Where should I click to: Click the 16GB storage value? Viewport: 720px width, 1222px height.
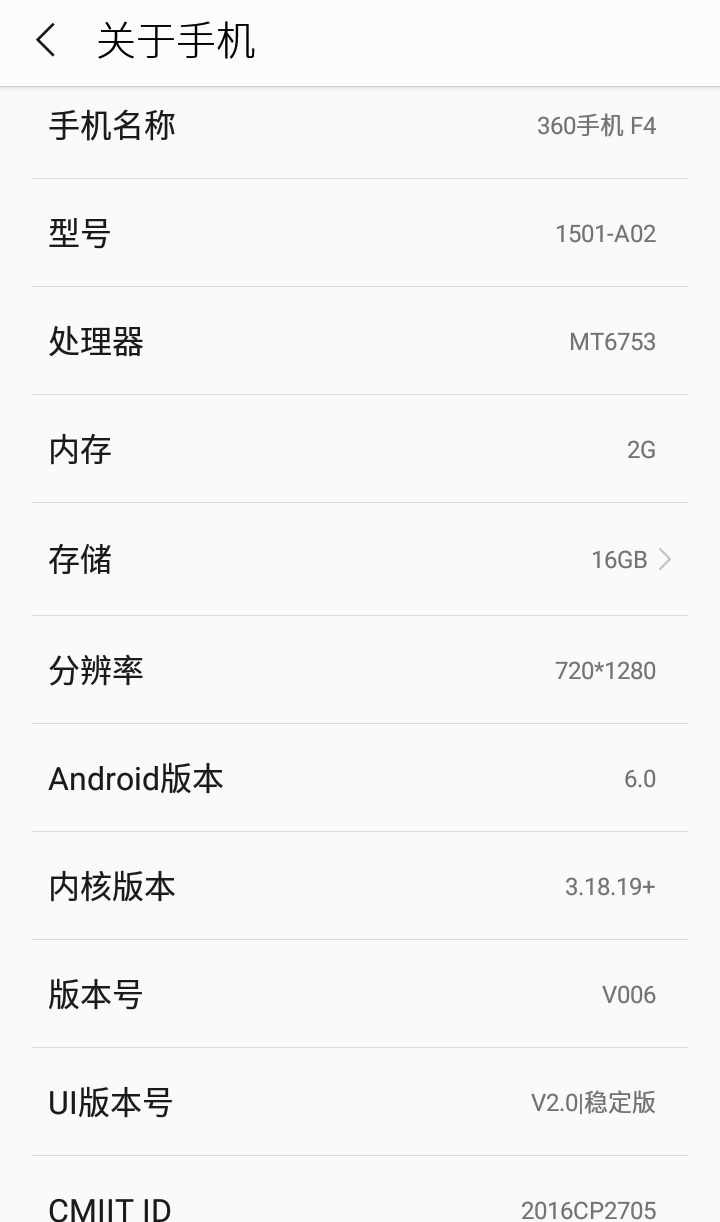(618, 559)
